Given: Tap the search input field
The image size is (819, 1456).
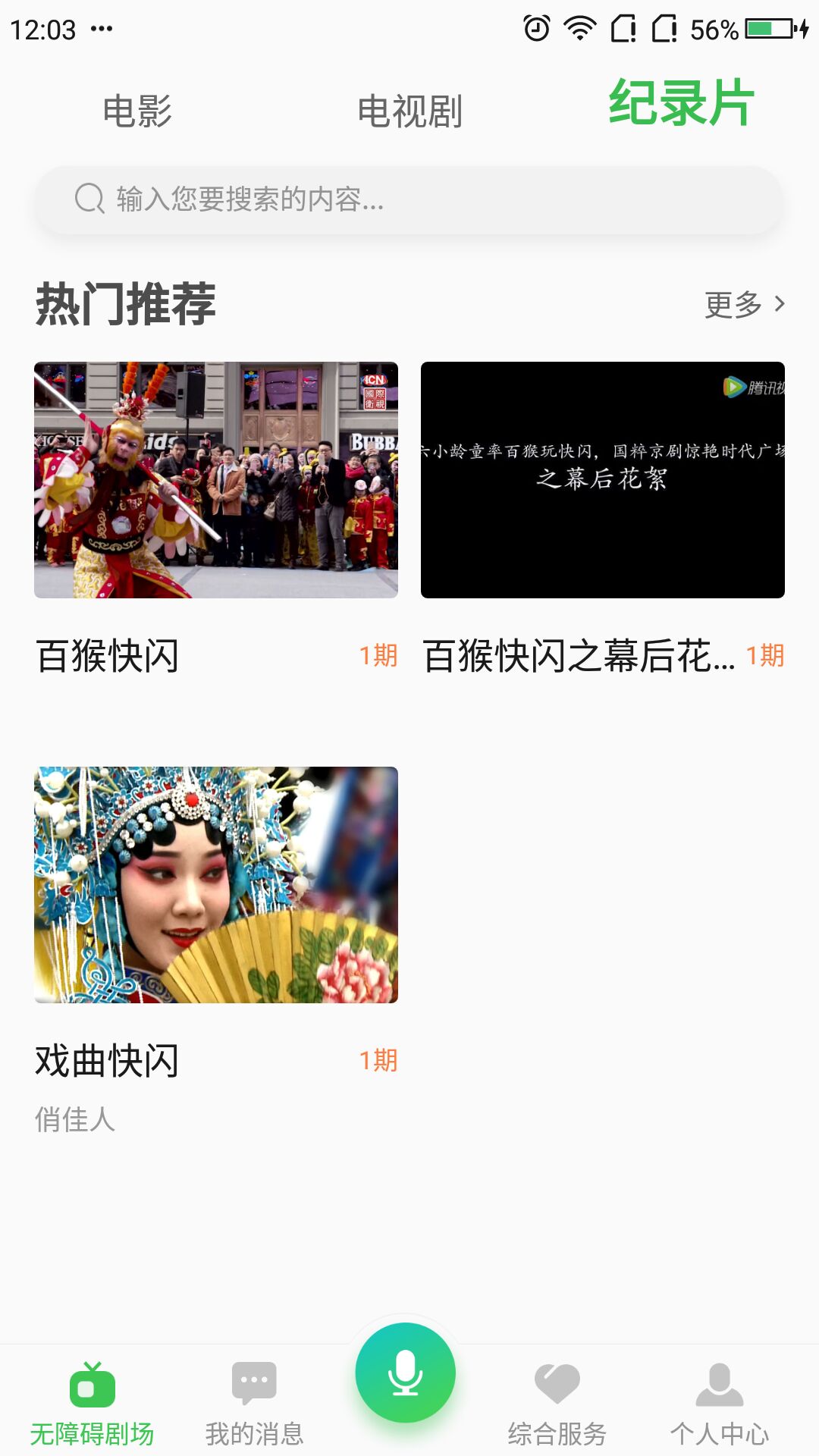Looking at the screenshot, I should pyautogui.click(x=409, y=199).
